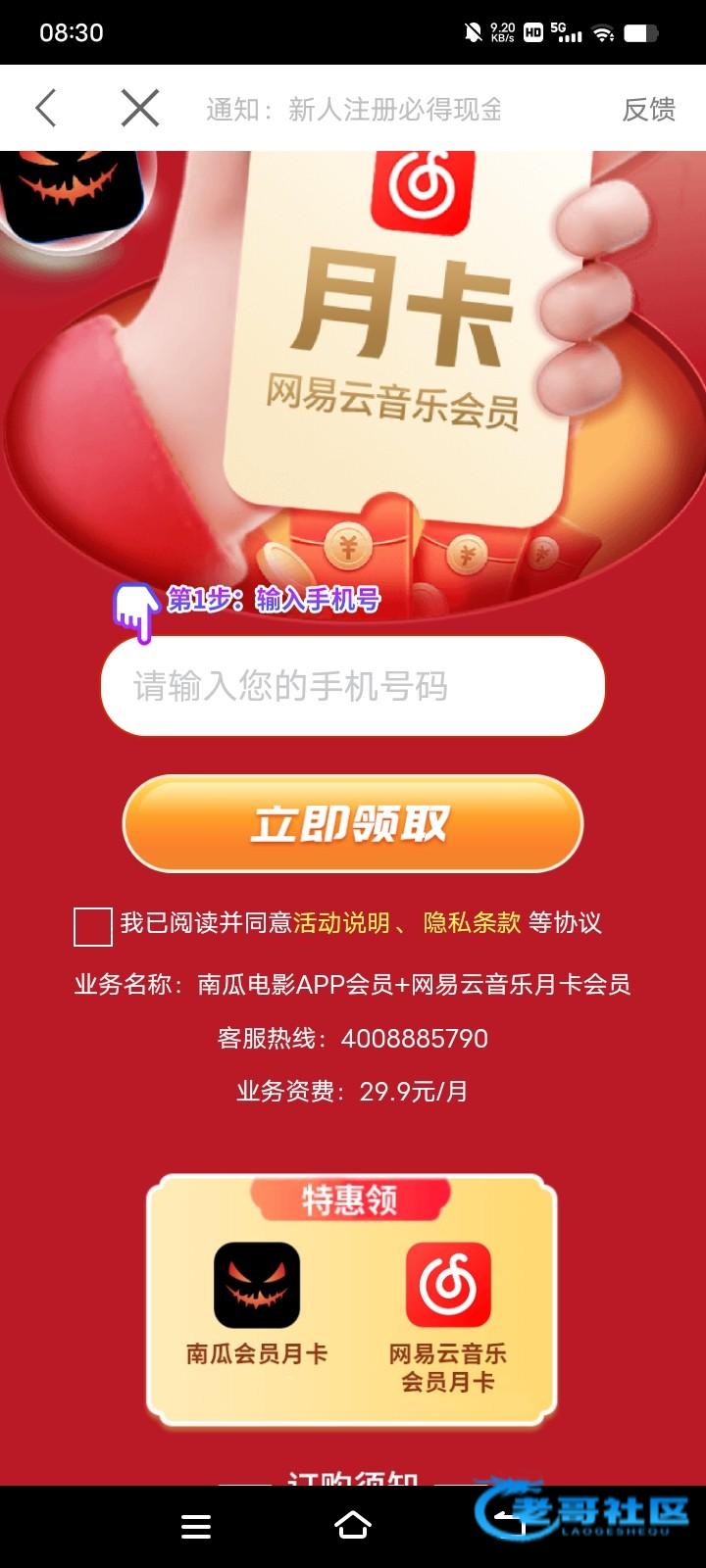Focus the phone number input field
The width and height of the screenshot is (706, 1568).
(x=353, y=686)
